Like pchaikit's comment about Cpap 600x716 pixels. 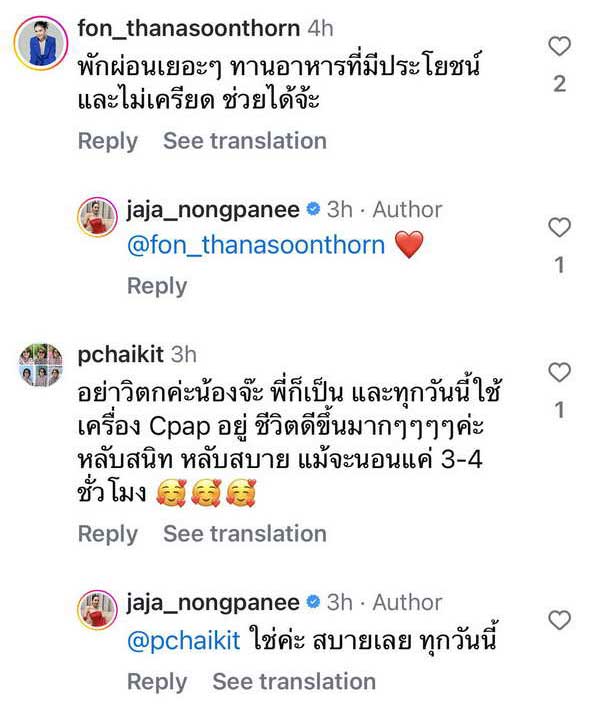pyautogui.click(x=560, y=373)
